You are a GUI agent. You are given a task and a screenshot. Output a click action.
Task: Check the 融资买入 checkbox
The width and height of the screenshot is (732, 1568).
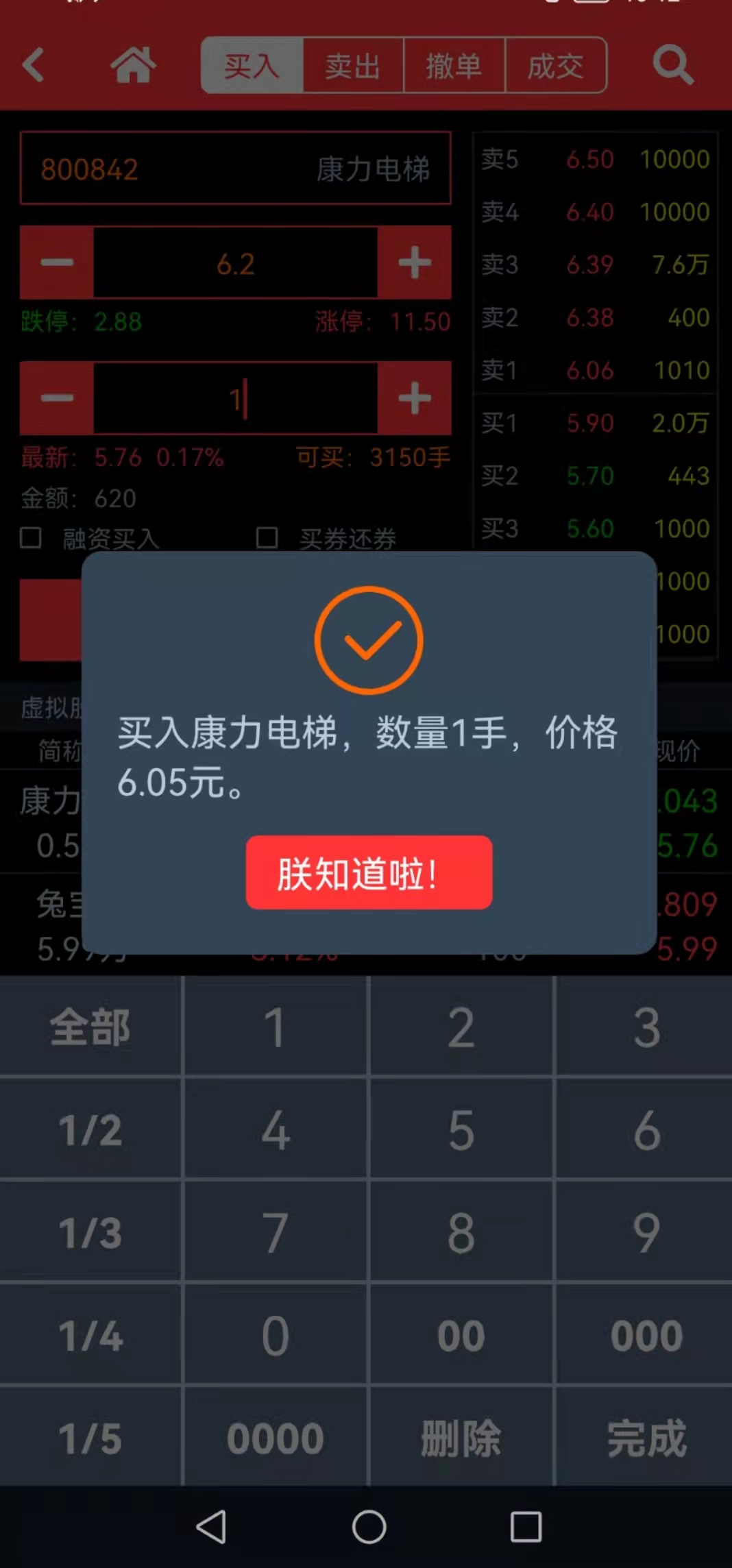[x=31, y=538]
